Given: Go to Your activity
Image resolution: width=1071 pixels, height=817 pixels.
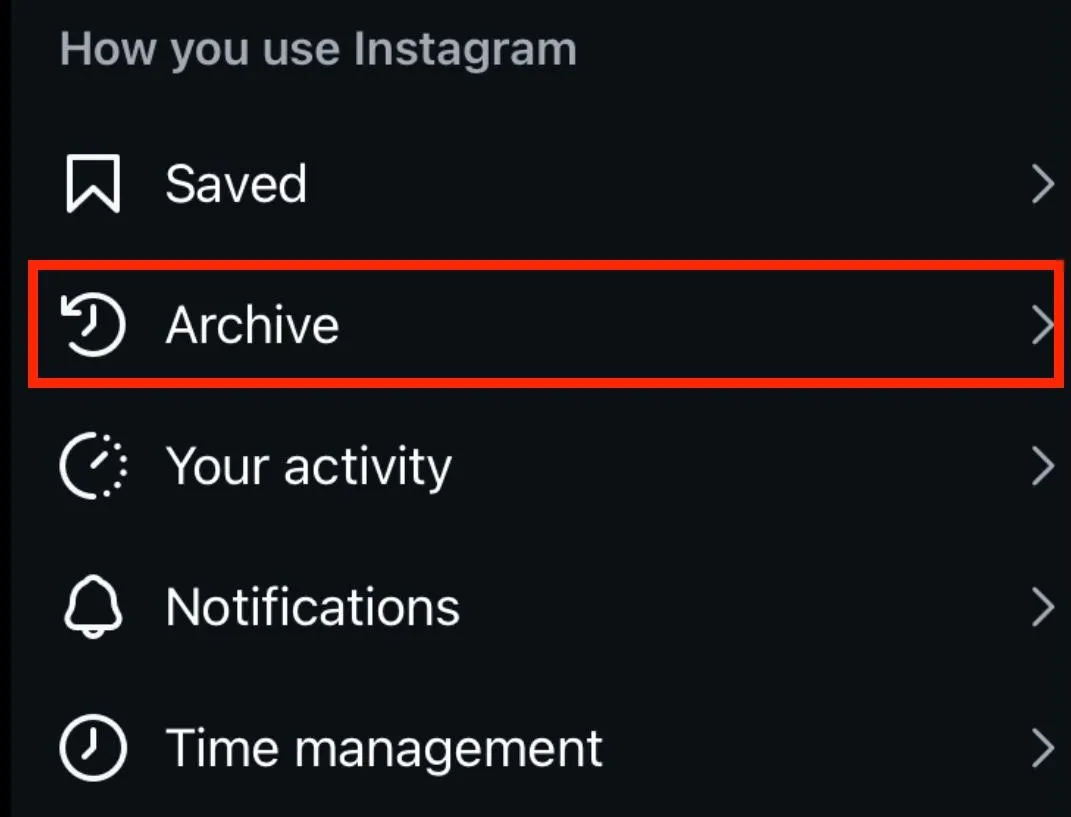Looking at the screenshot, I should tap(308, 467).
